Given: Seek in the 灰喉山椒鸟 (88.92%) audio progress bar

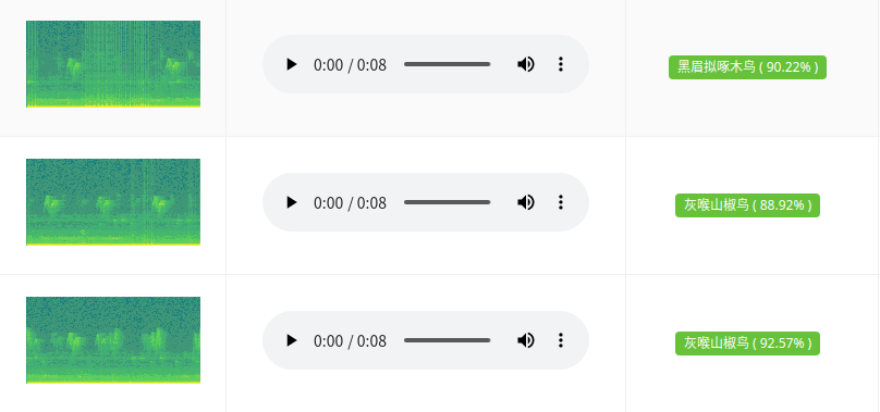Looking at the screenshot, I should [447, 202].
